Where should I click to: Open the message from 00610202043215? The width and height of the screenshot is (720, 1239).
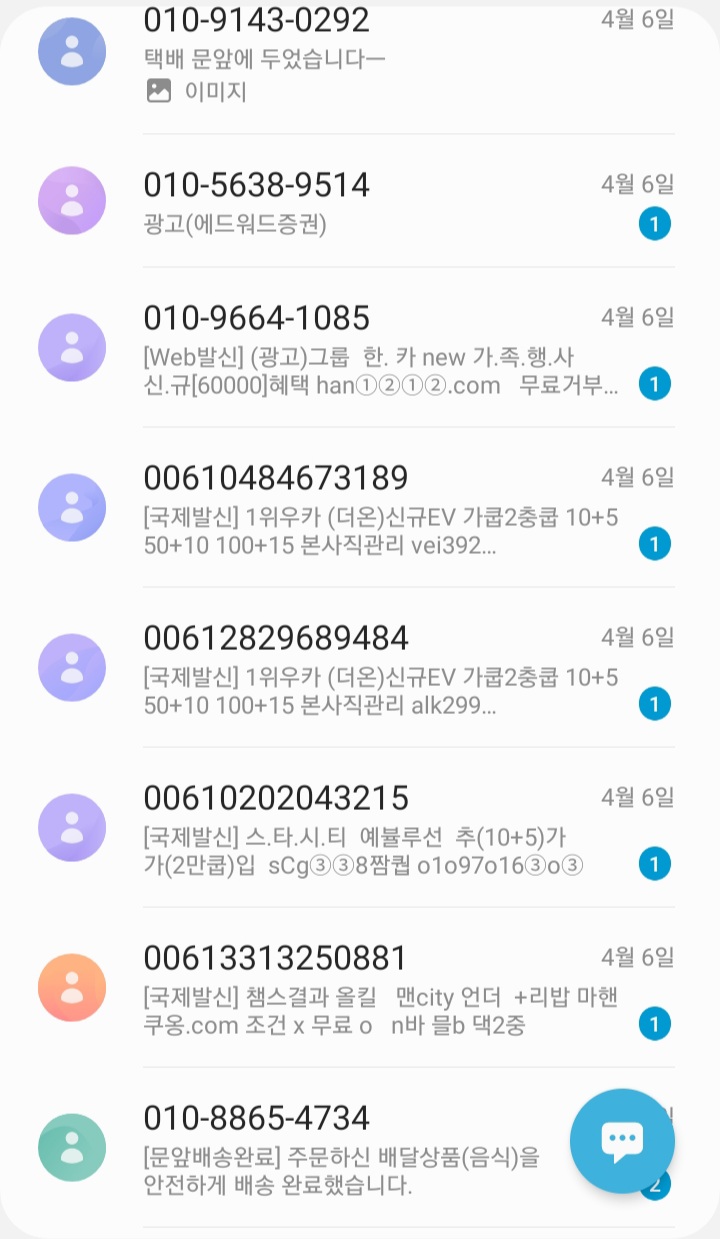[x=360, y=827]
